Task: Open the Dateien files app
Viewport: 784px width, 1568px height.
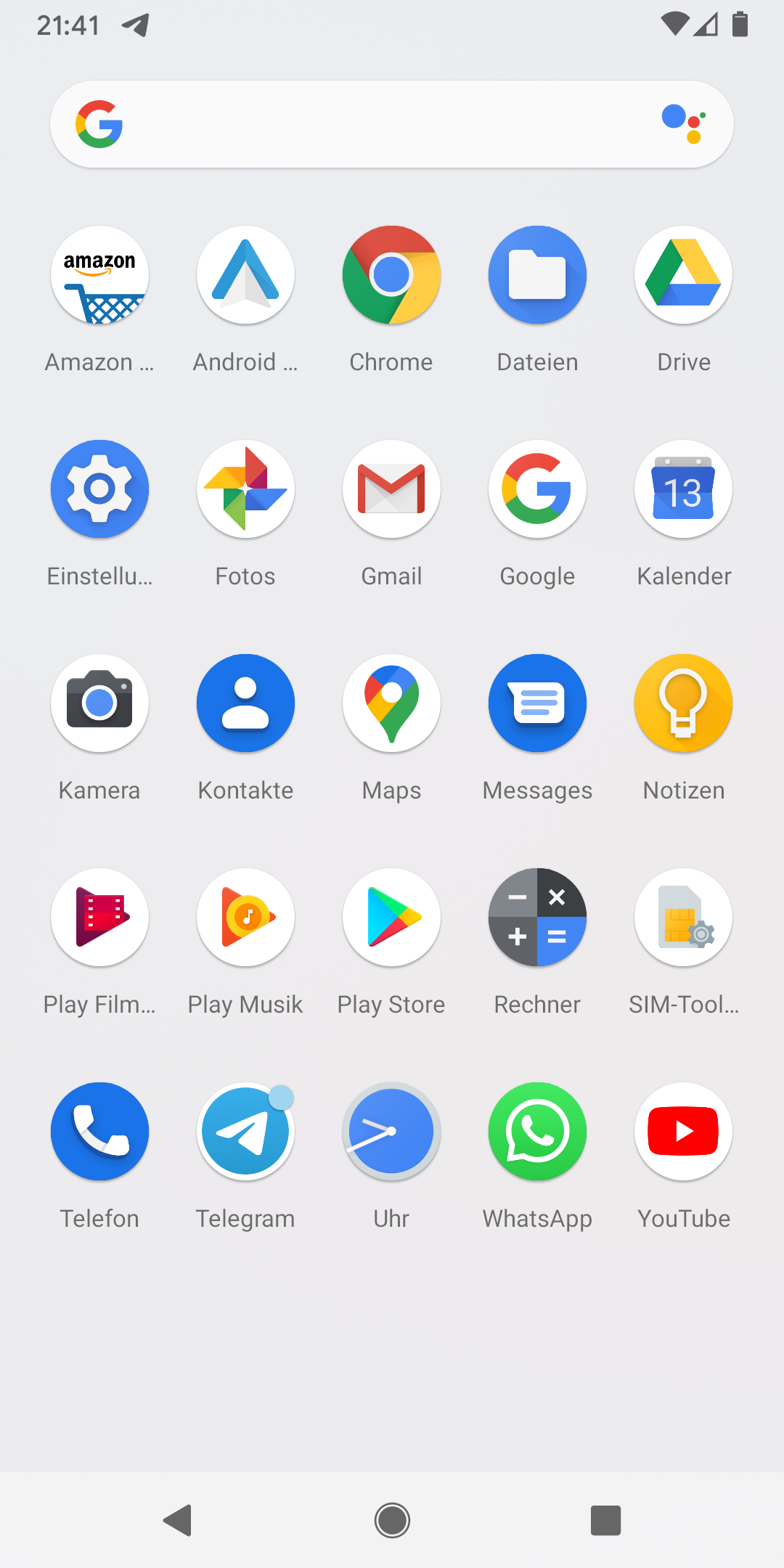Action: click(537, 275)
